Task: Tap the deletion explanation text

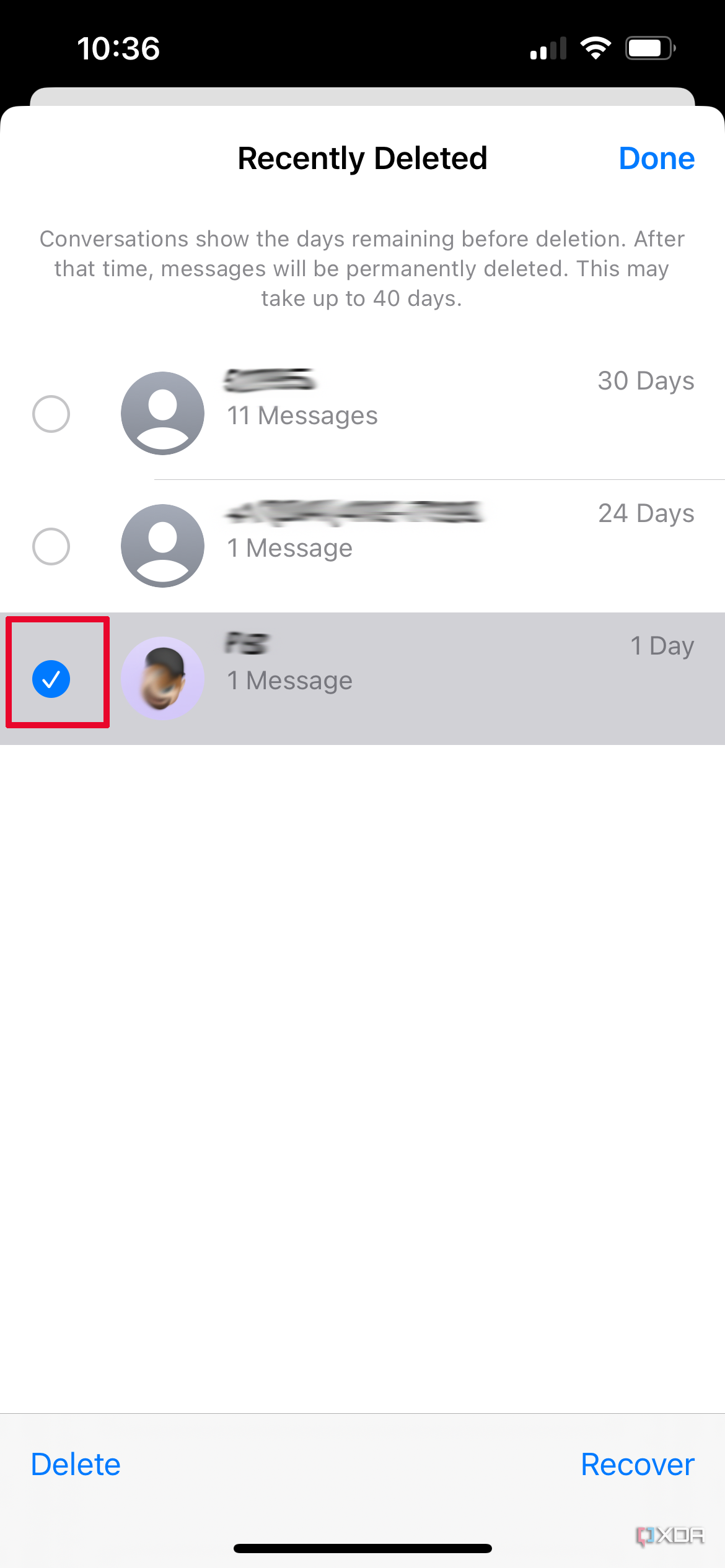Action: [362, 268]
